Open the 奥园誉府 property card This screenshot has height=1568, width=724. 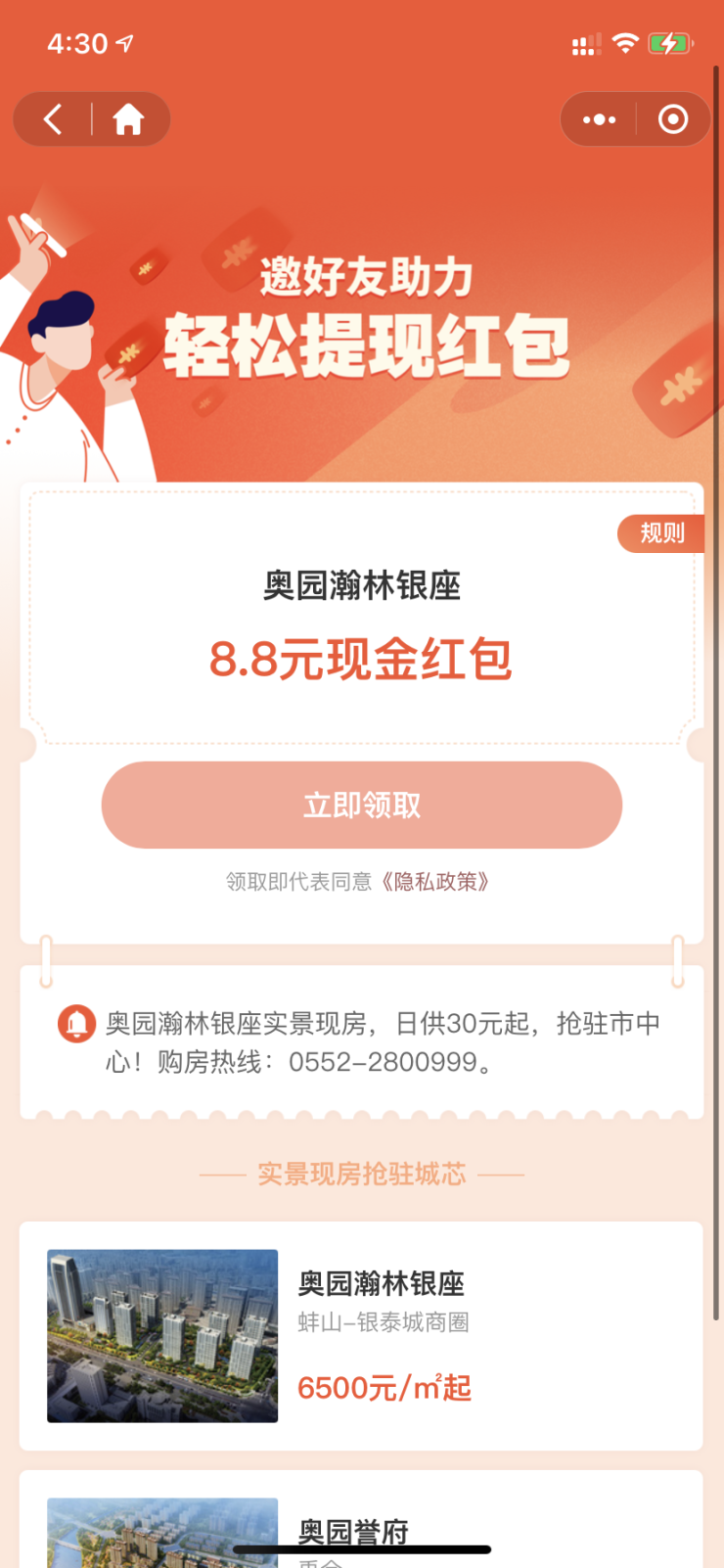[361, 1527]
